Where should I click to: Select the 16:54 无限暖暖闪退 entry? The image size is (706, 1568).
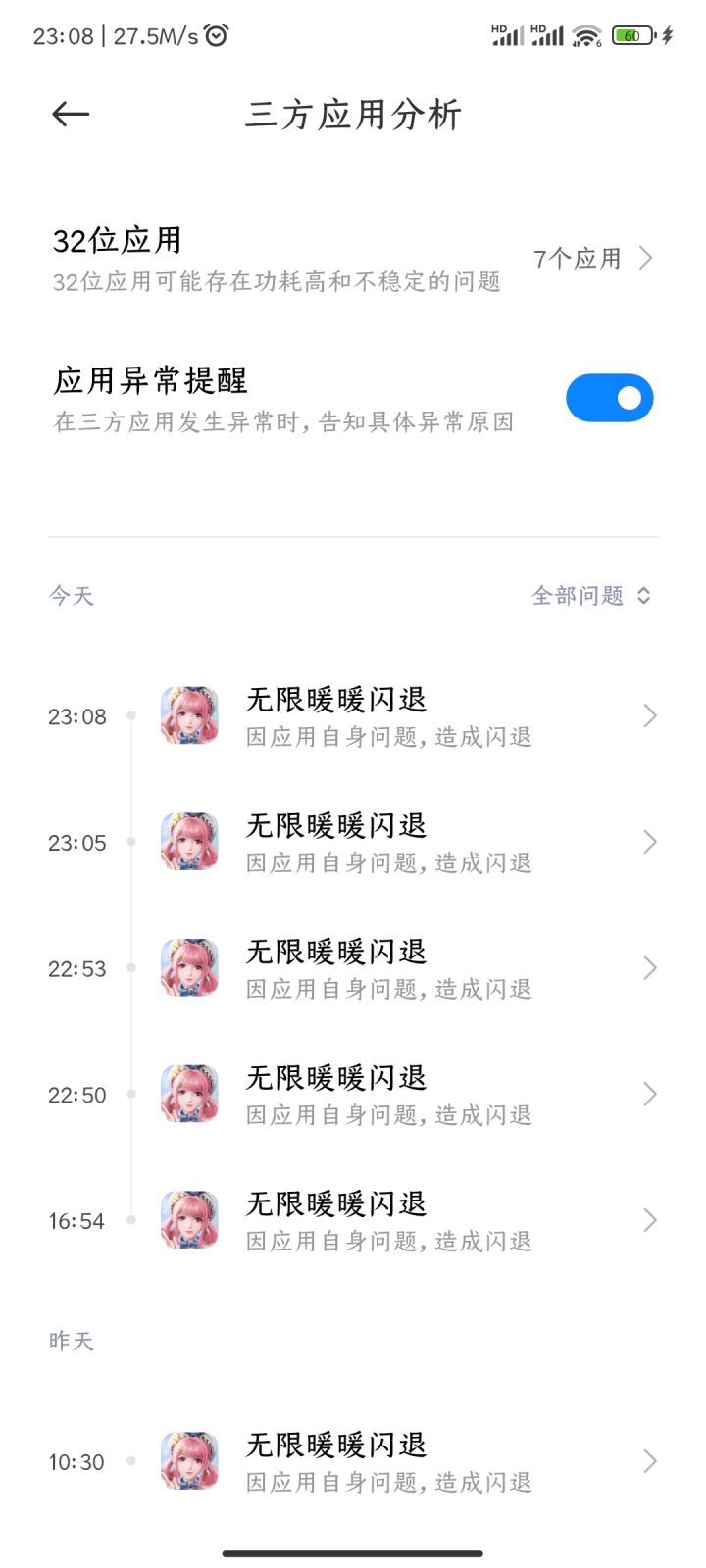353,1221
